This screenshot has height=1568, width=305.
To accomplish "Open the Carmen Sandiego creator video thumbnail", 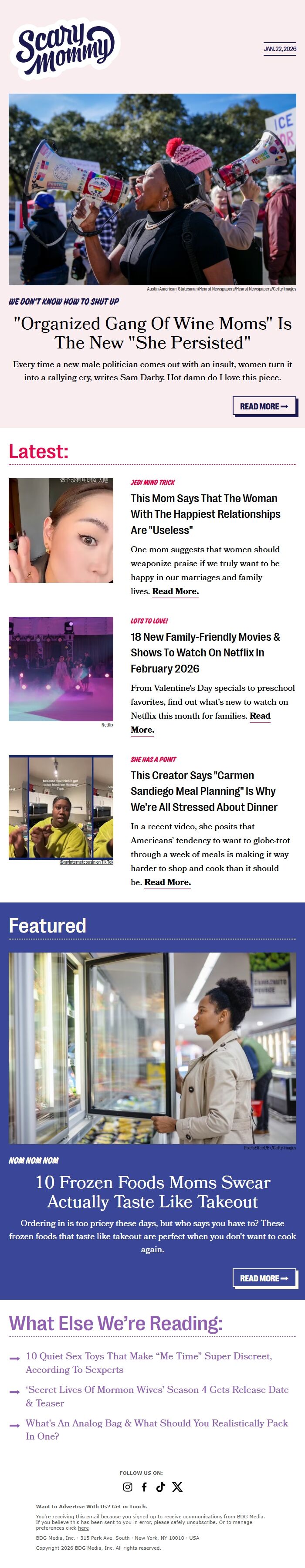I will pyautogui.click(x=61, y=807).
